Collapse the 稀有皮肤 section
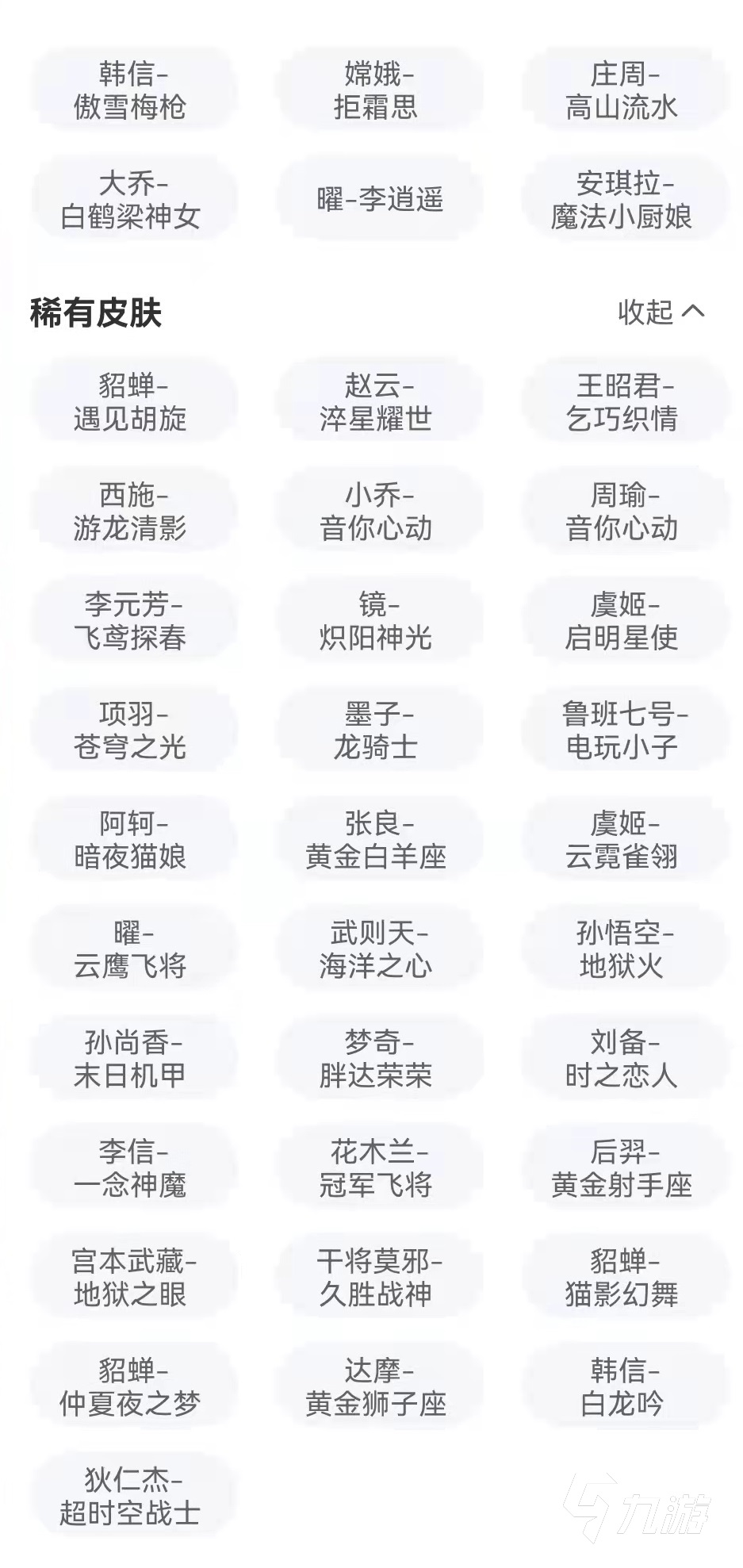Screen dimensions: 743x1568 (661, 312)
